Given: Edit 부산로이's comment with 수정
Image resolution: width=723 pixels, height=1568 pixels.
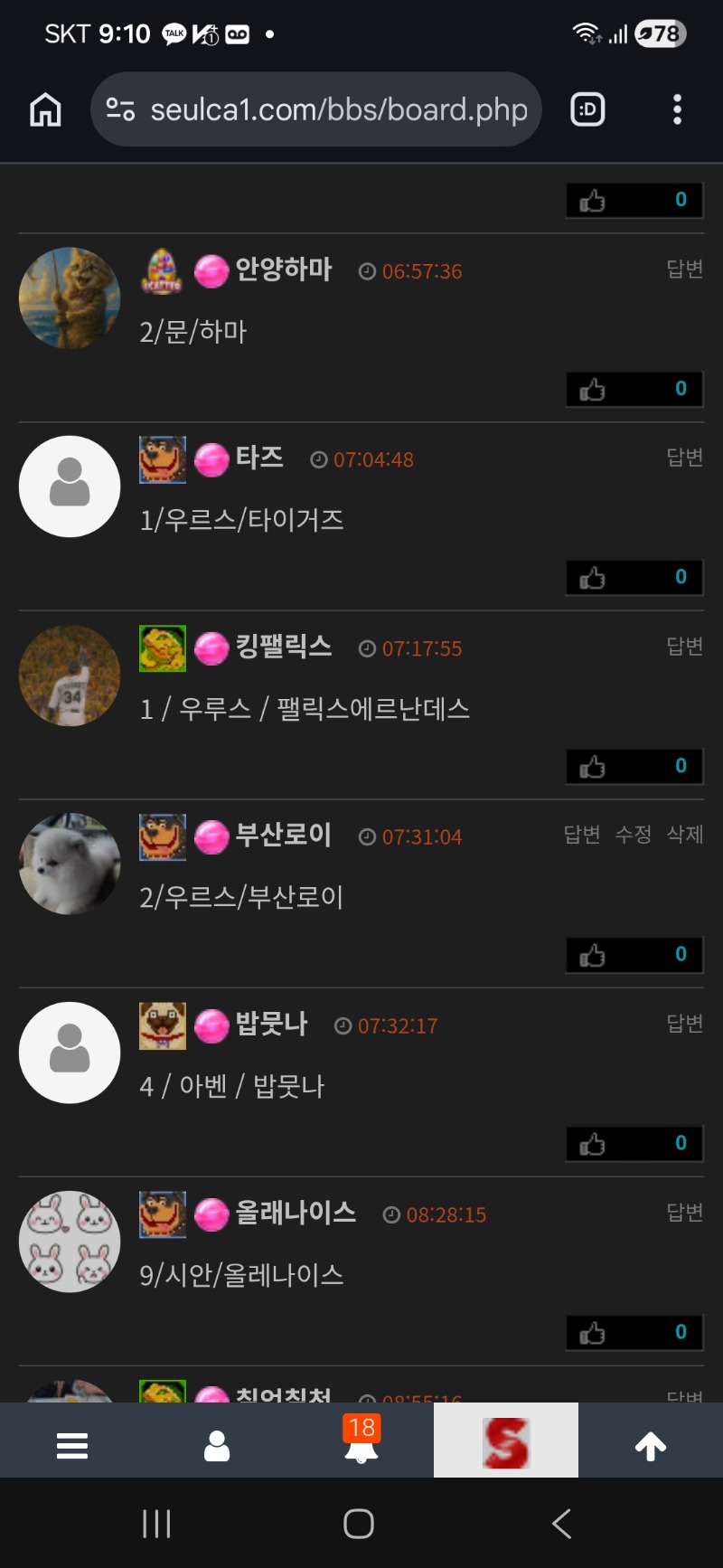Looking at the screenshot, I should (633, 835).
